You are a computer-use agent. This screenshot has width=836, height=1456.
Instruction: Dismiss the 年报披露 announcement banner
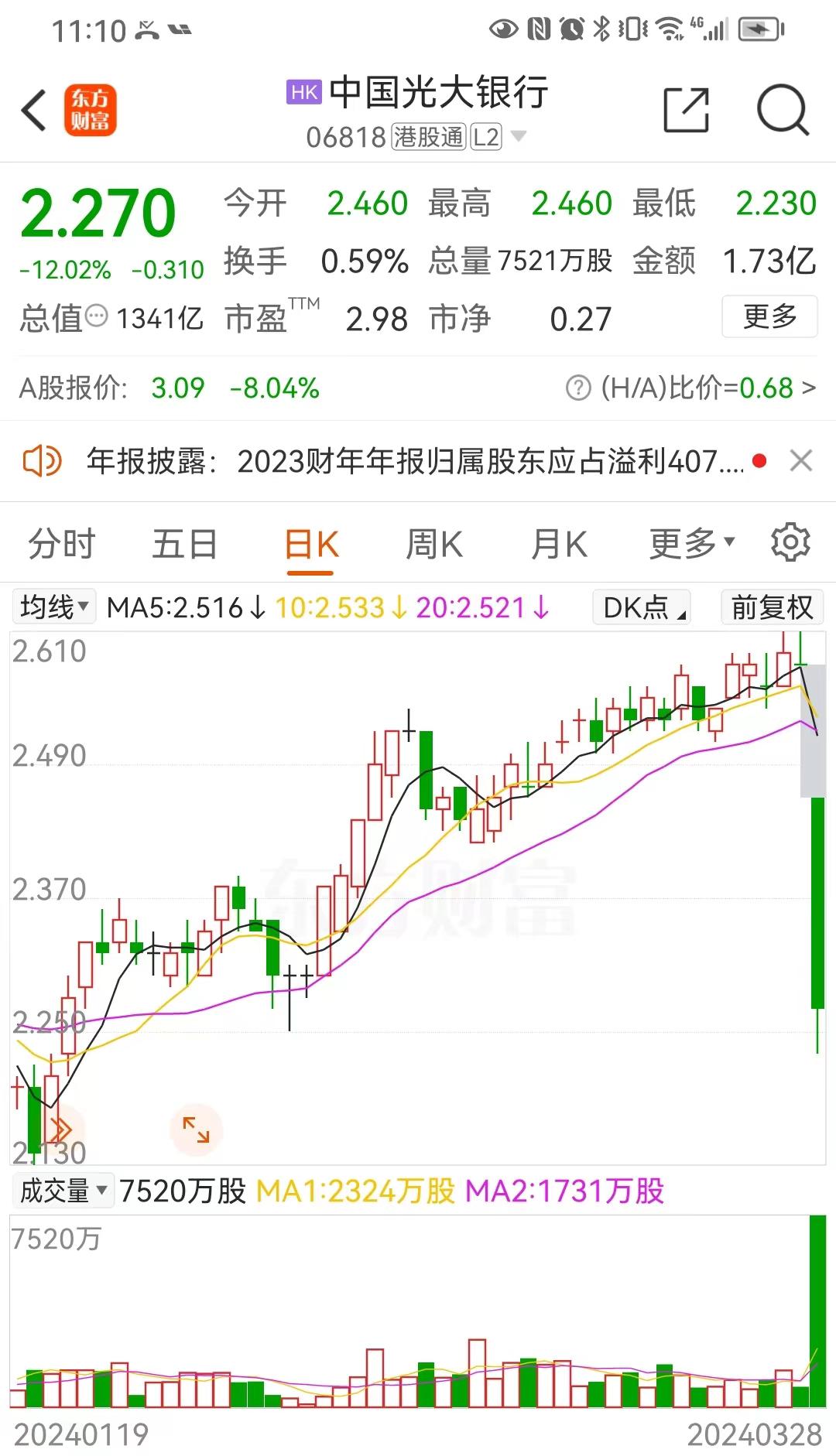(x=801, y=461)
